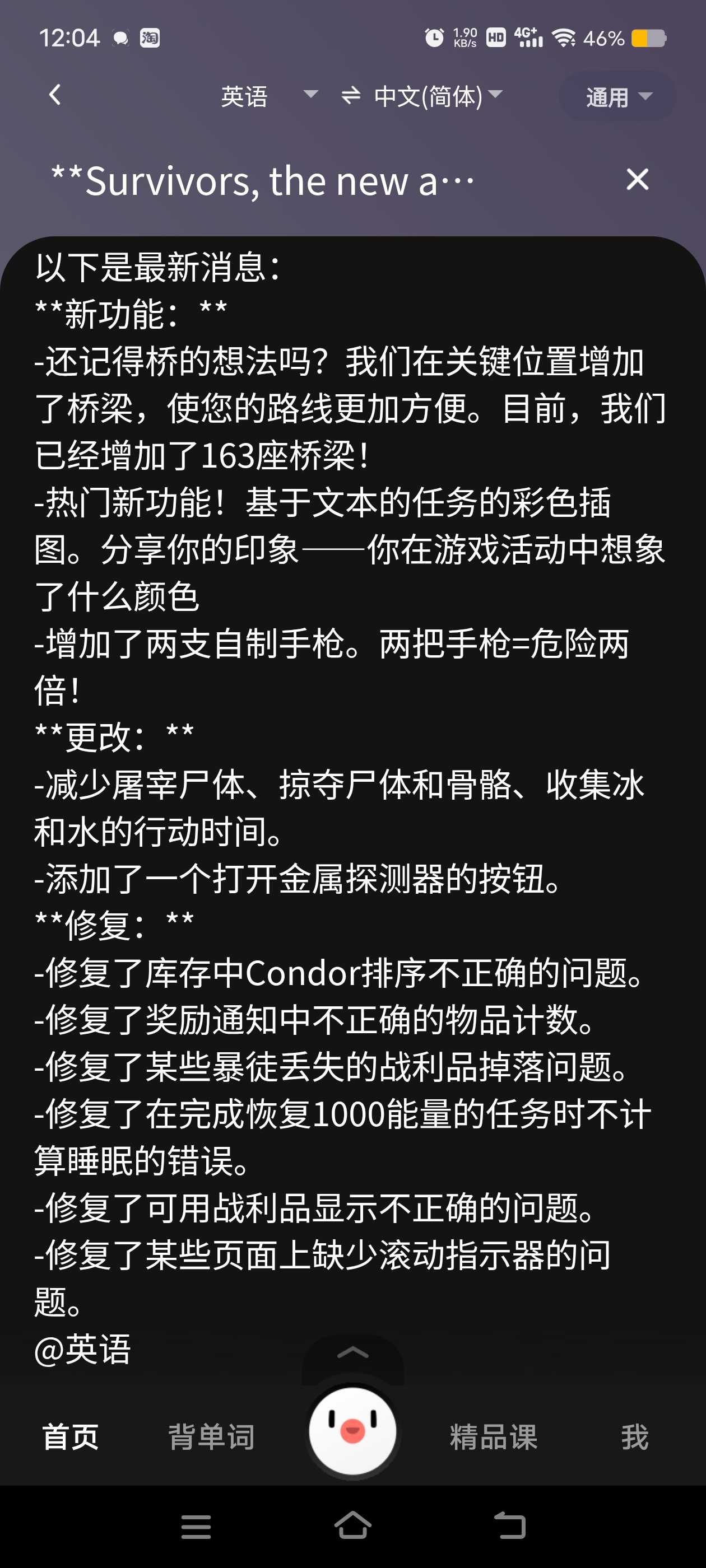The width and height of the screenshot is (706, 1568).
Task: Go to the 我 profile tab
Action: click(635, 1437)
